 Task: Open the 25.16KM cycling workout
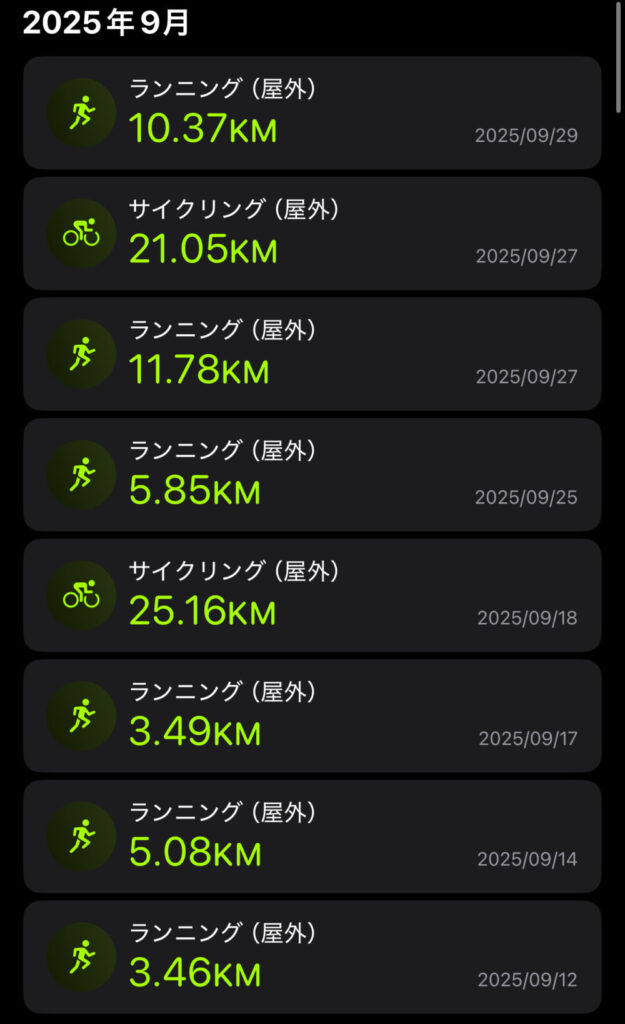(312, 596)
